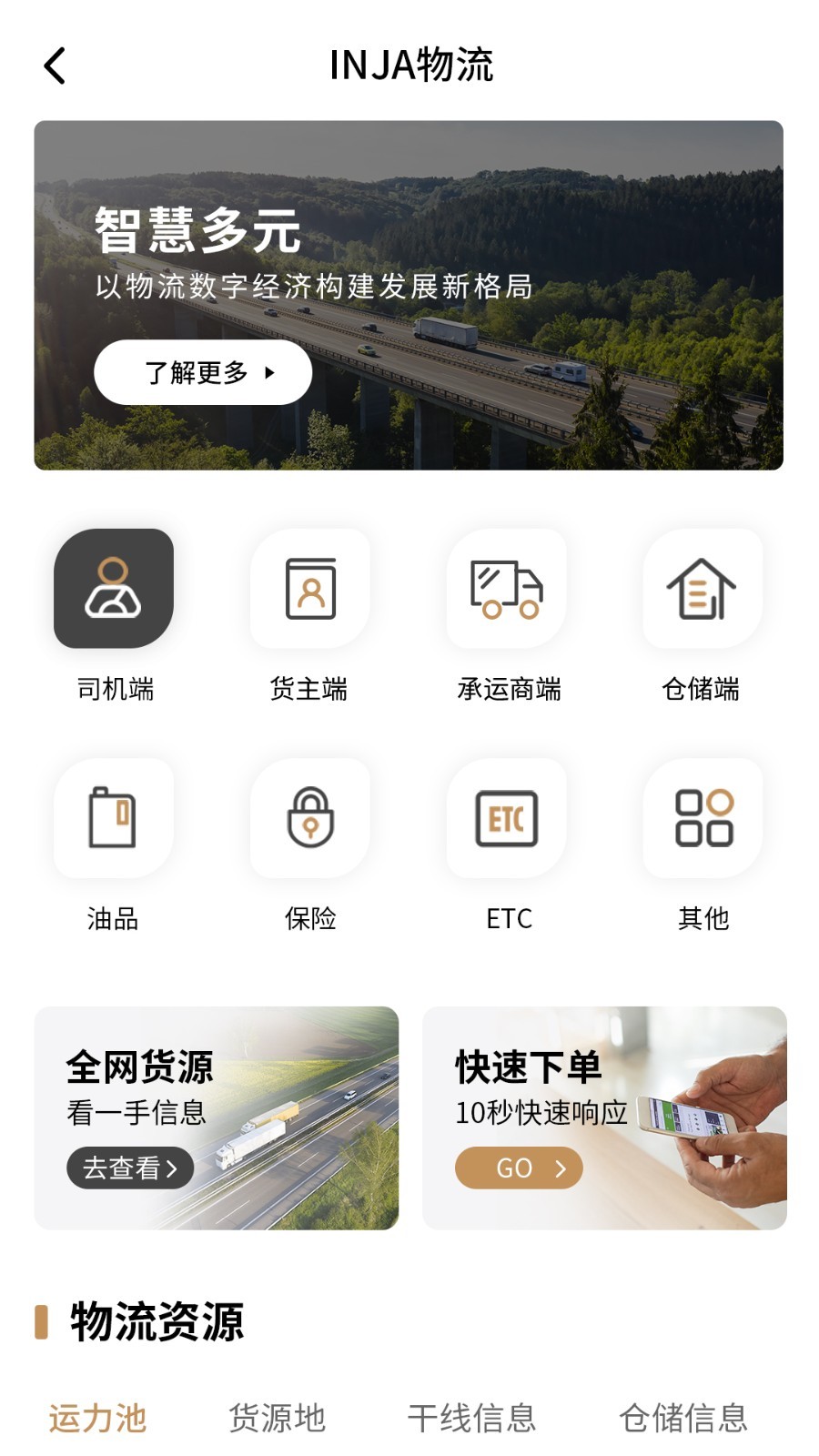Open the 司机端 driver entry
Screen dimensions: 819x1456
(x=114, y=589)
